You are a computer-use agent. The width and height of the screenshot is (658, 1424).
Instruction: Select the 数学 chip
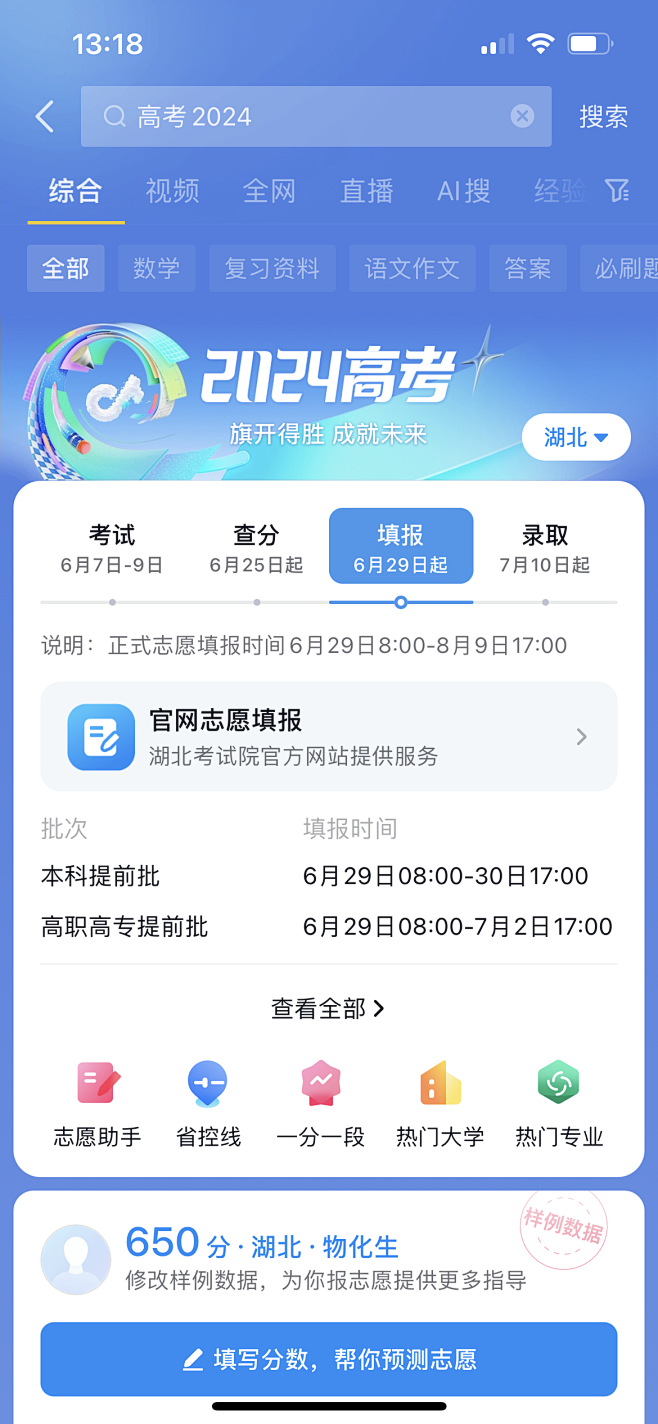[x=156, y=268]
